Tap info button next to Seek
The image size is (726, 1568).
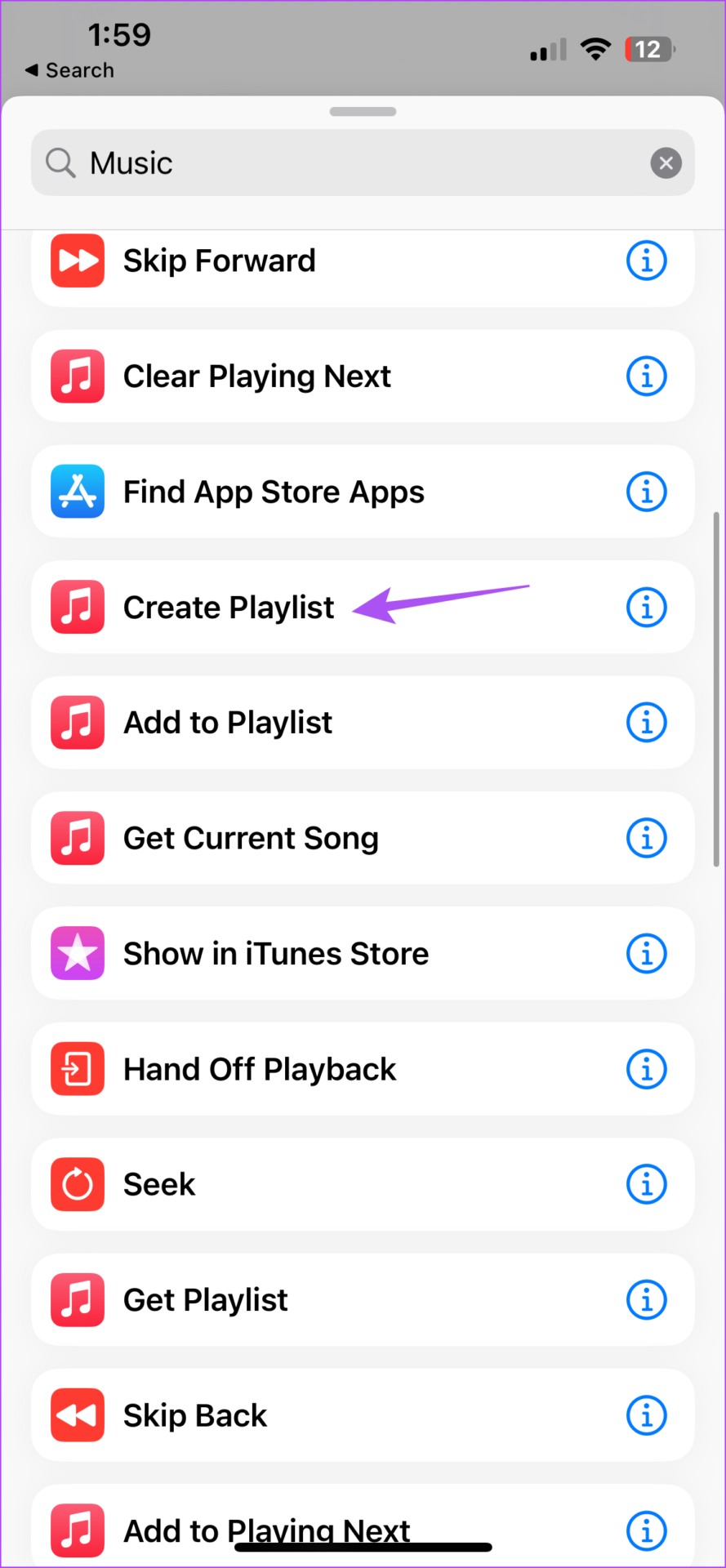646,1184
